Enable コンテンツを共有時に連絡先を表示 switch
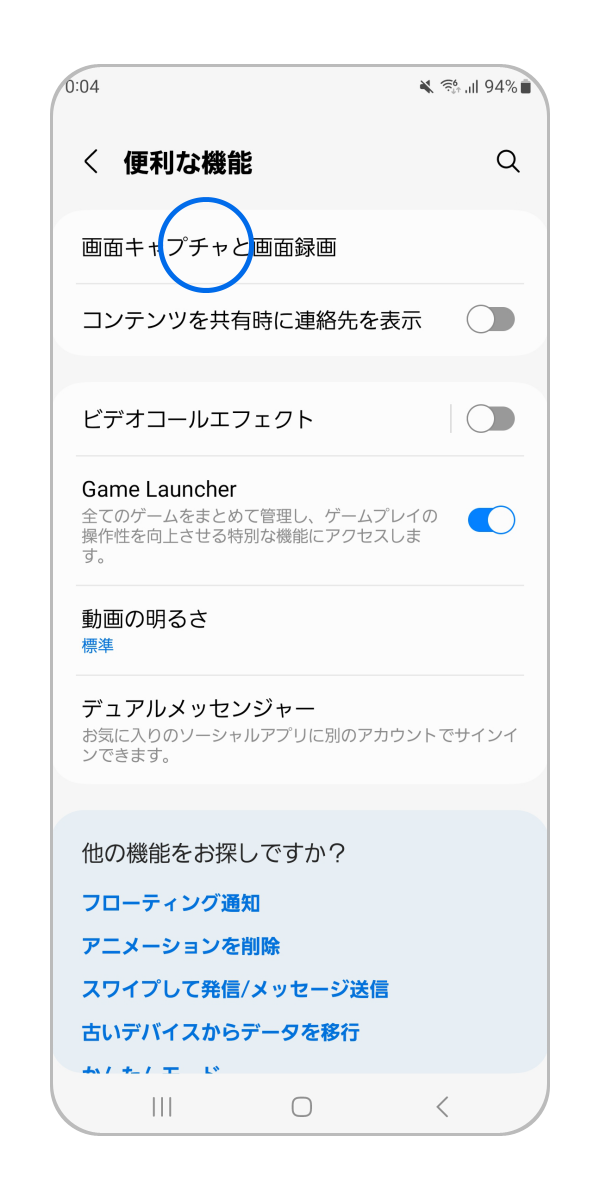 [490, 320]
